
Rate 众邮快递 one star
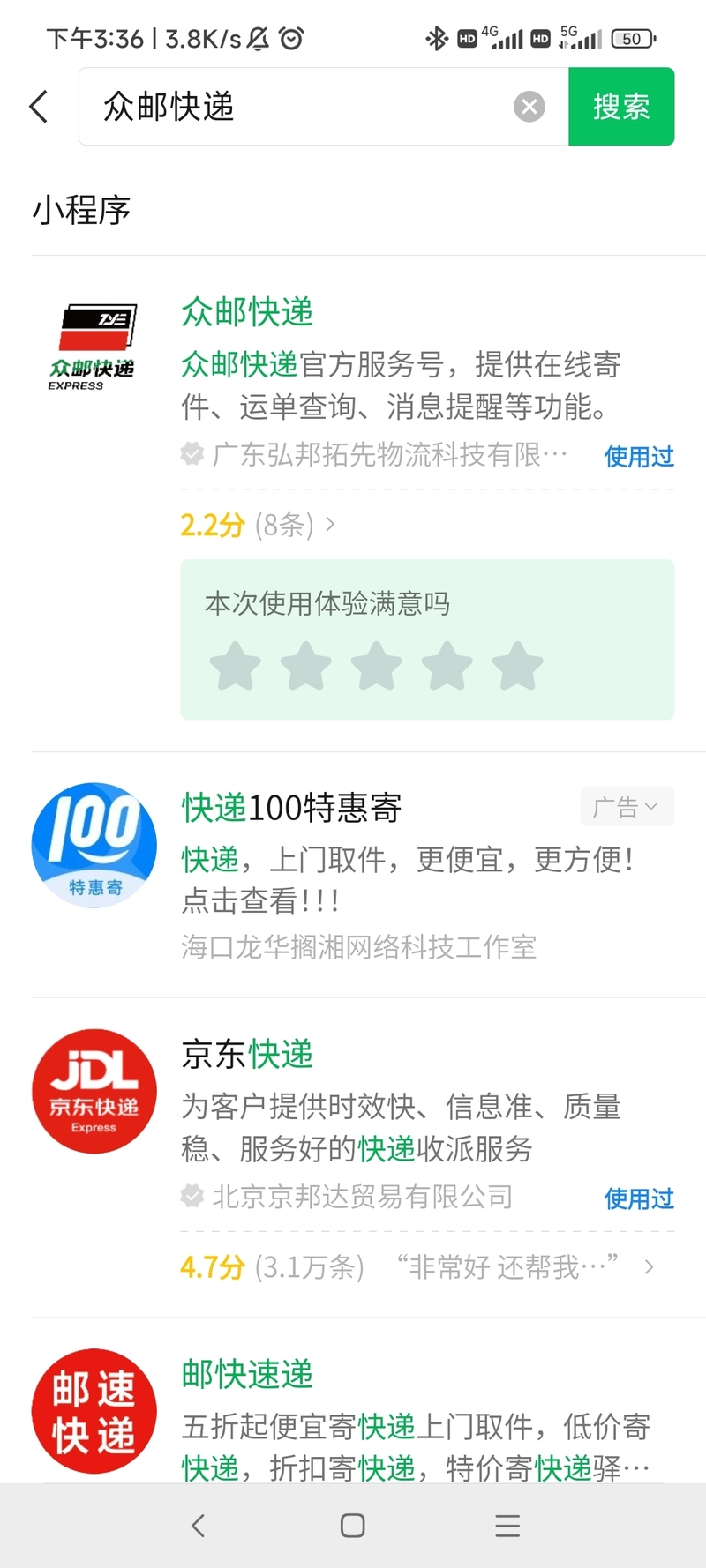(x=236, y=666)
